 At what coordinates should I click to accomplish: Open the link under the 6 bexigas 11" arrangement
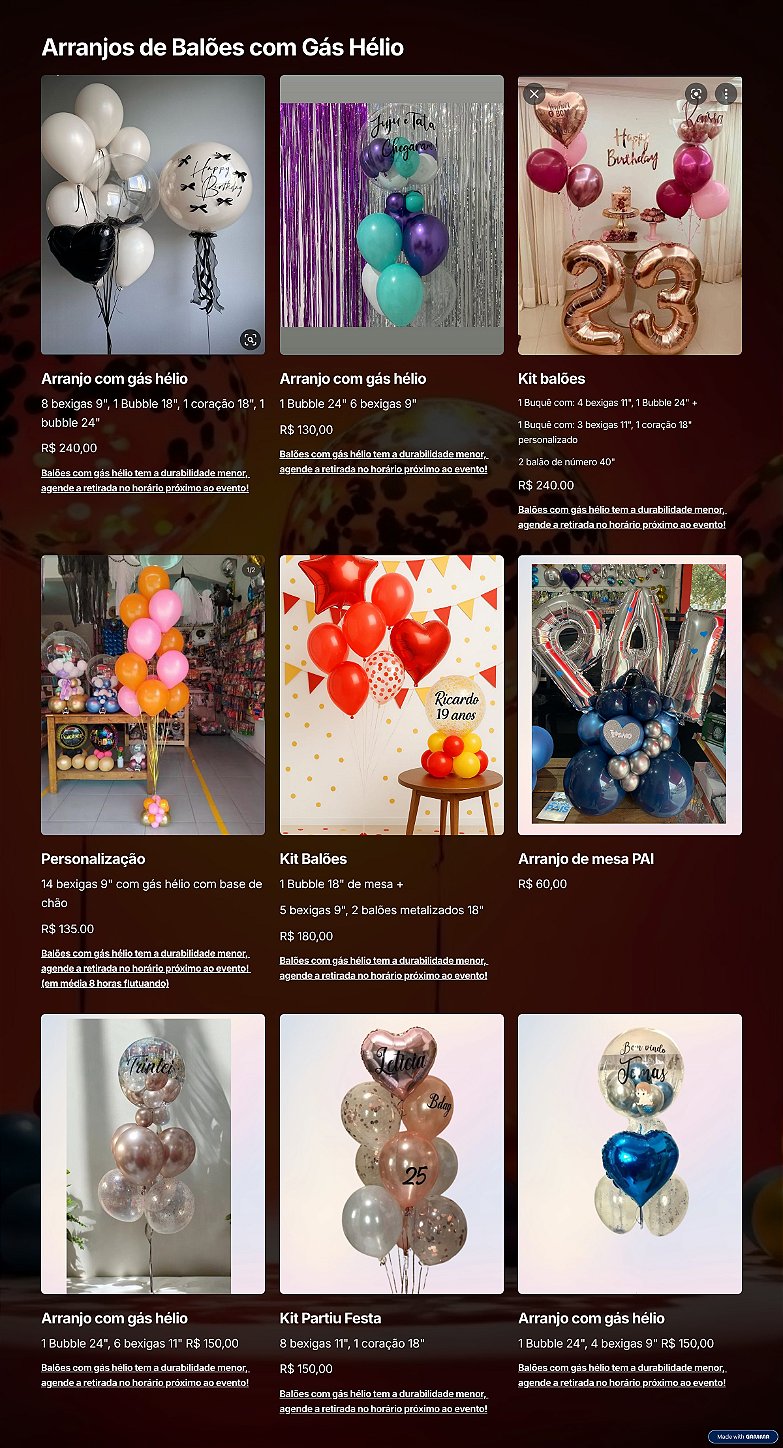145,1375
